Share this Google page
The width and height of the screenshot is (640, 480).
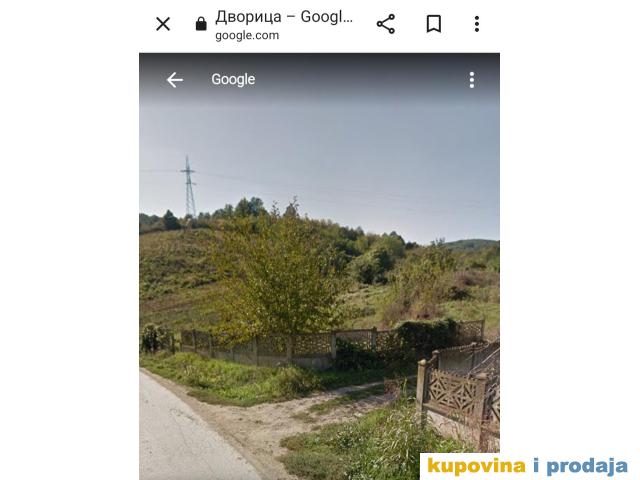point(386,24)
